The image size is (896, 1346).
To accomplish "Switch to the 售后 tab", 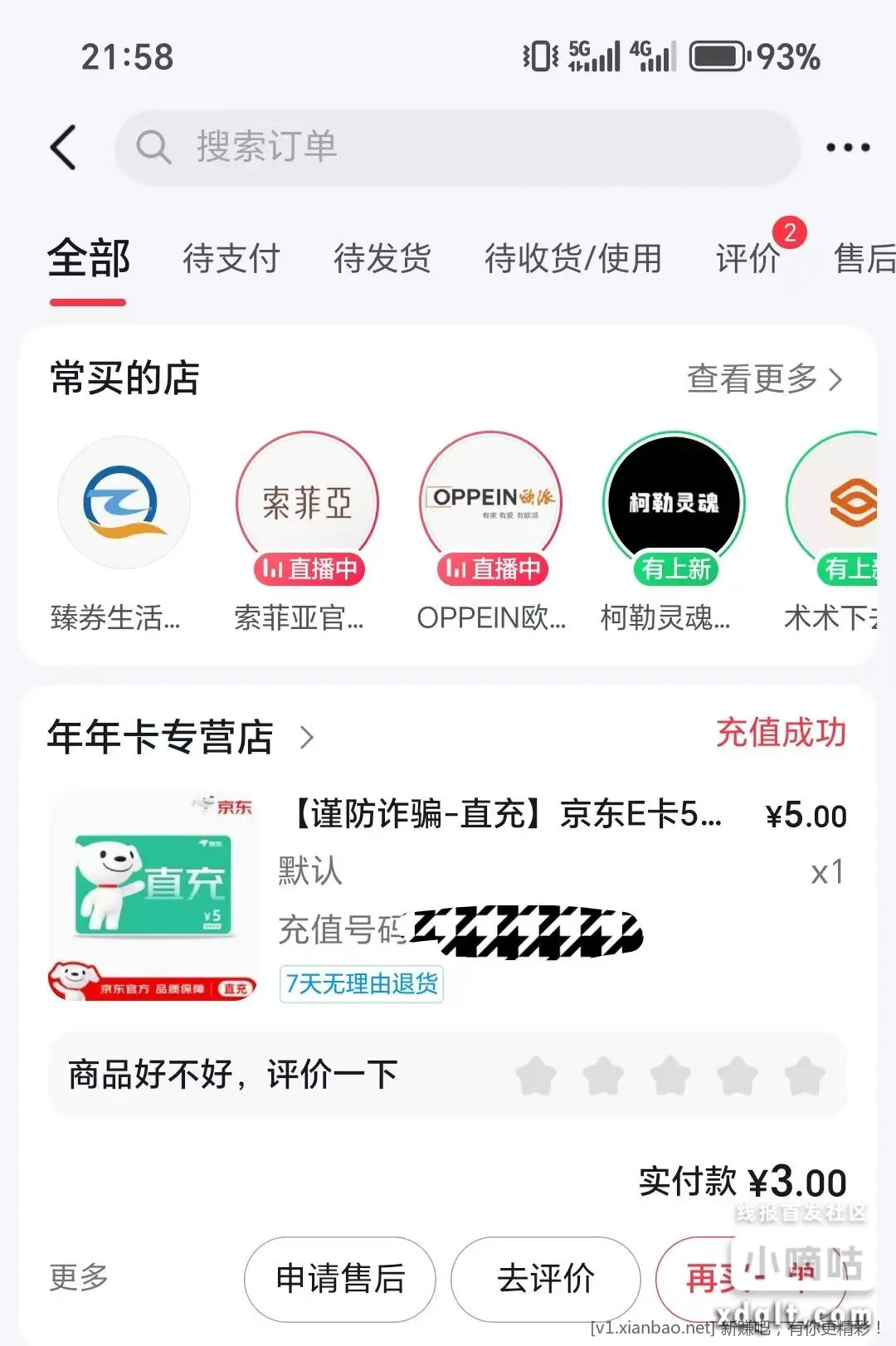I will click(x=864, y=259).
